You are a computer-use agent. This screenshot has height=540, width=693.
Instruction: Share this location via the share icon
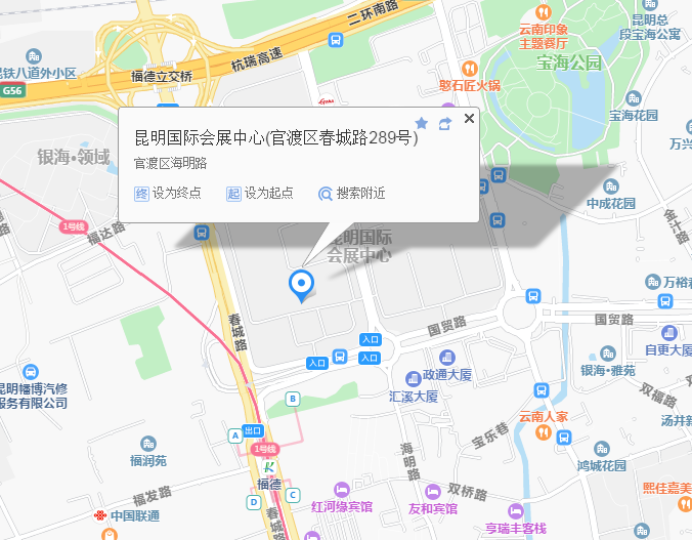(445, 123)
